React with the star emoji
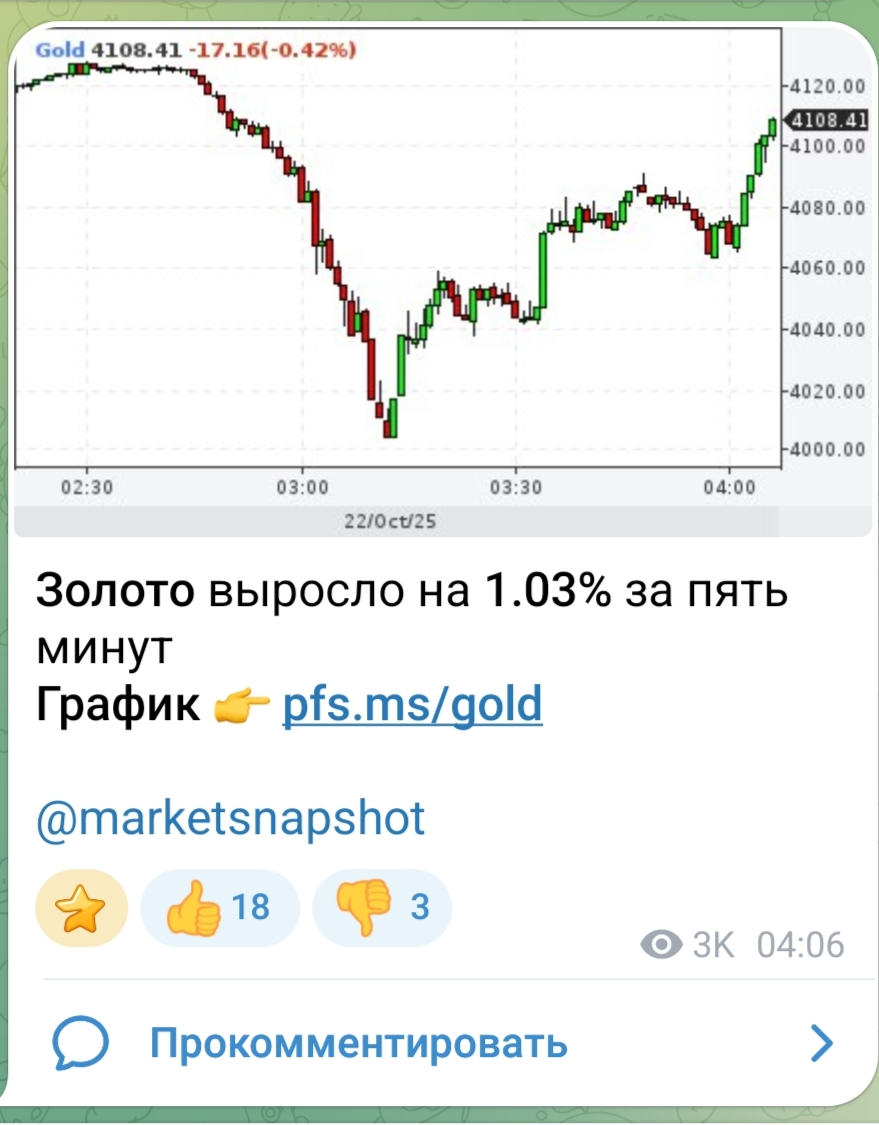The width and height of the screenshot is (879, 1125). 81,907
